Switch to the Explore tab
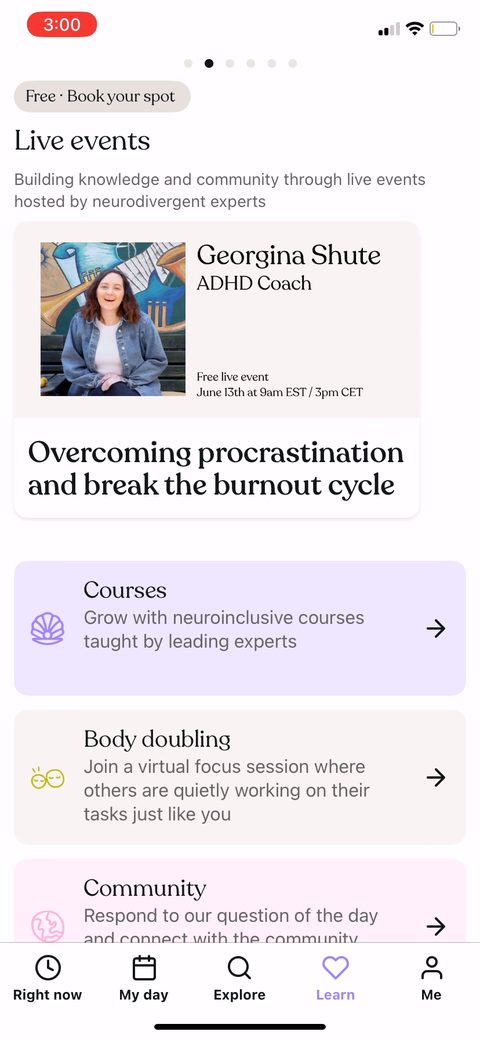Image resolution: width=480 pixels, height=1039 pixels. 239,979
